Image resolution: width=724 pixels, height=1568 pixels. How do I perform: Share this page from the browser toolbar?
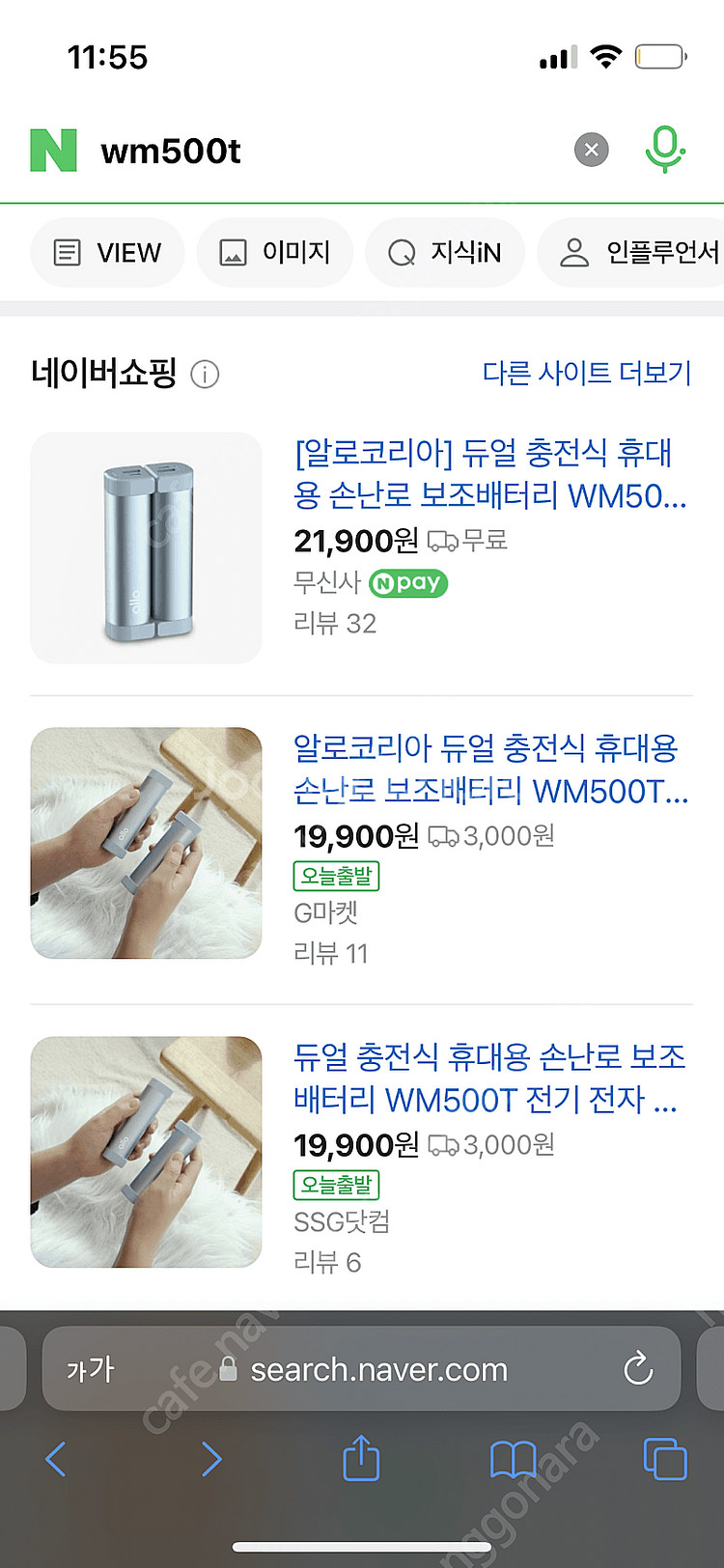pyautogui.click(x=361, y=1458)
